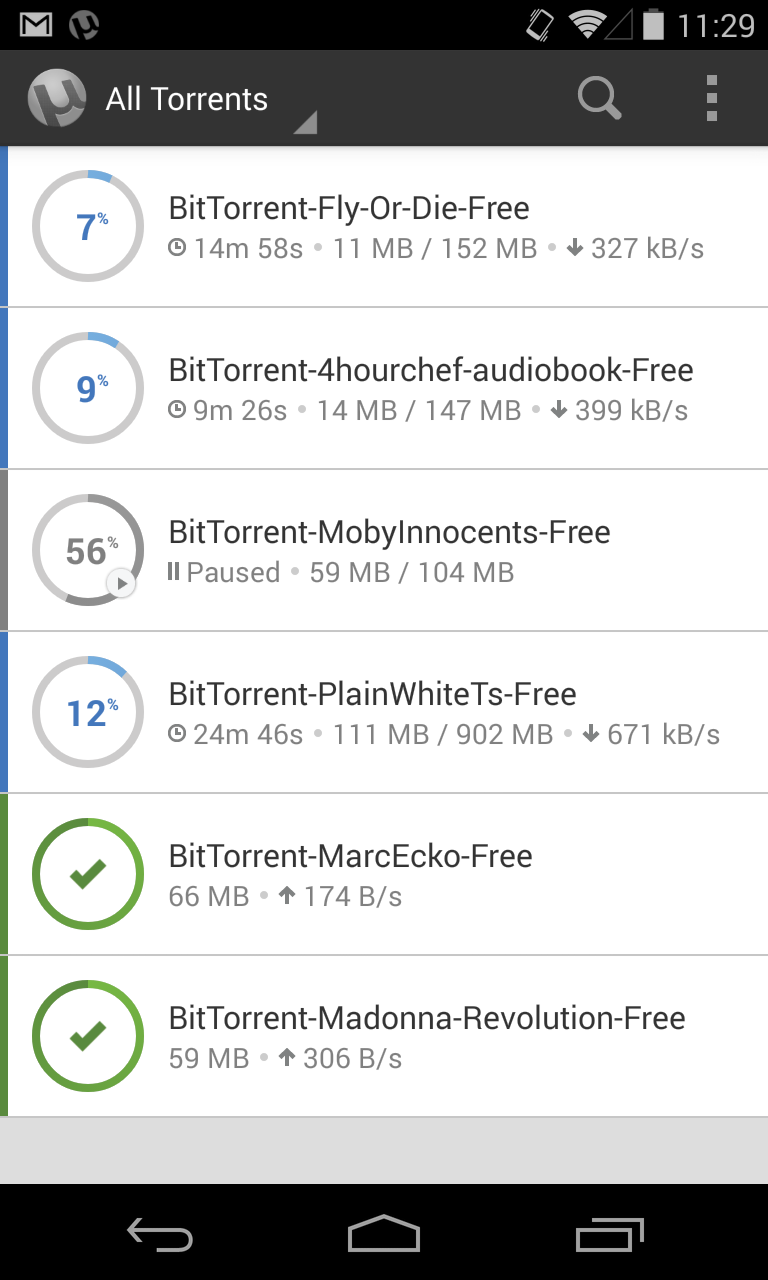Tap the checkmark icon on BitTorrent-Madonna-Revolution-Free
Viewport: 768px width, 1280px height.
click(x=88, y=1035)
